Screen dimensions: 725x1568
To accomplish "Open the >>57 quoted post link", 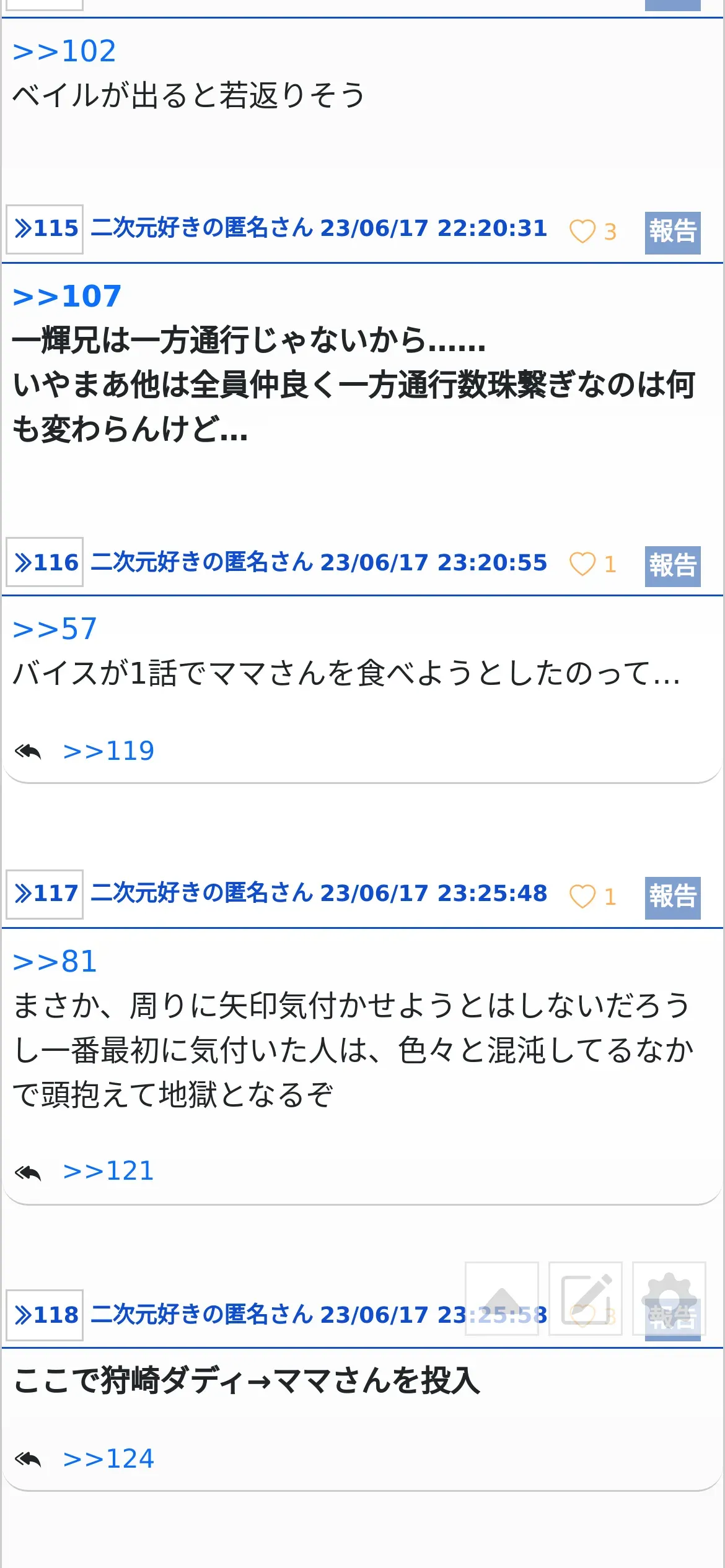I will (x=55, y=629).
